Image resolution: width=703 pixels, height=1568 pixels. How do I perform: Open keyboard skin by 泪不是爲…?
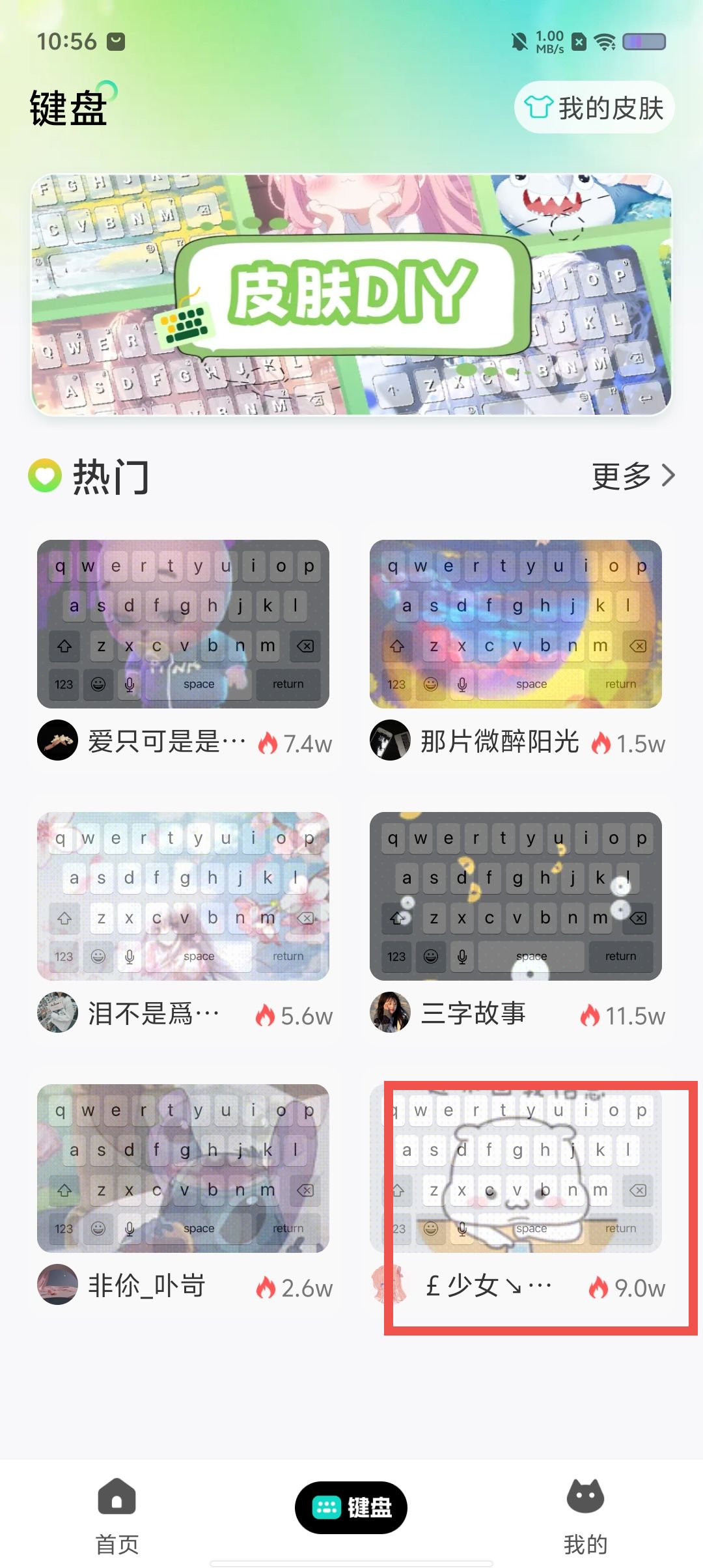[183, 896]
